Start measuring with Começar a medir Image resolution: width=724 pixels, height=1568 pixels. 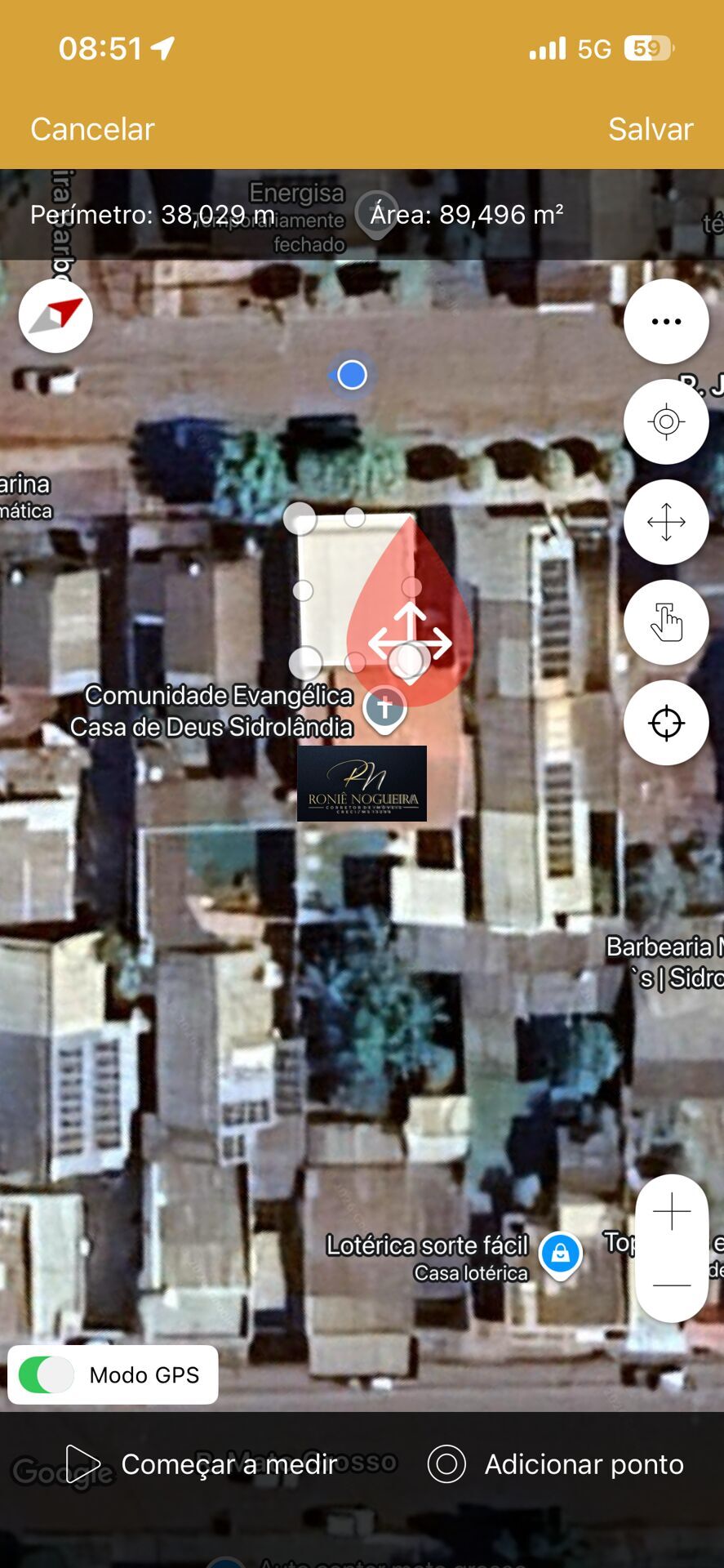202,1464
